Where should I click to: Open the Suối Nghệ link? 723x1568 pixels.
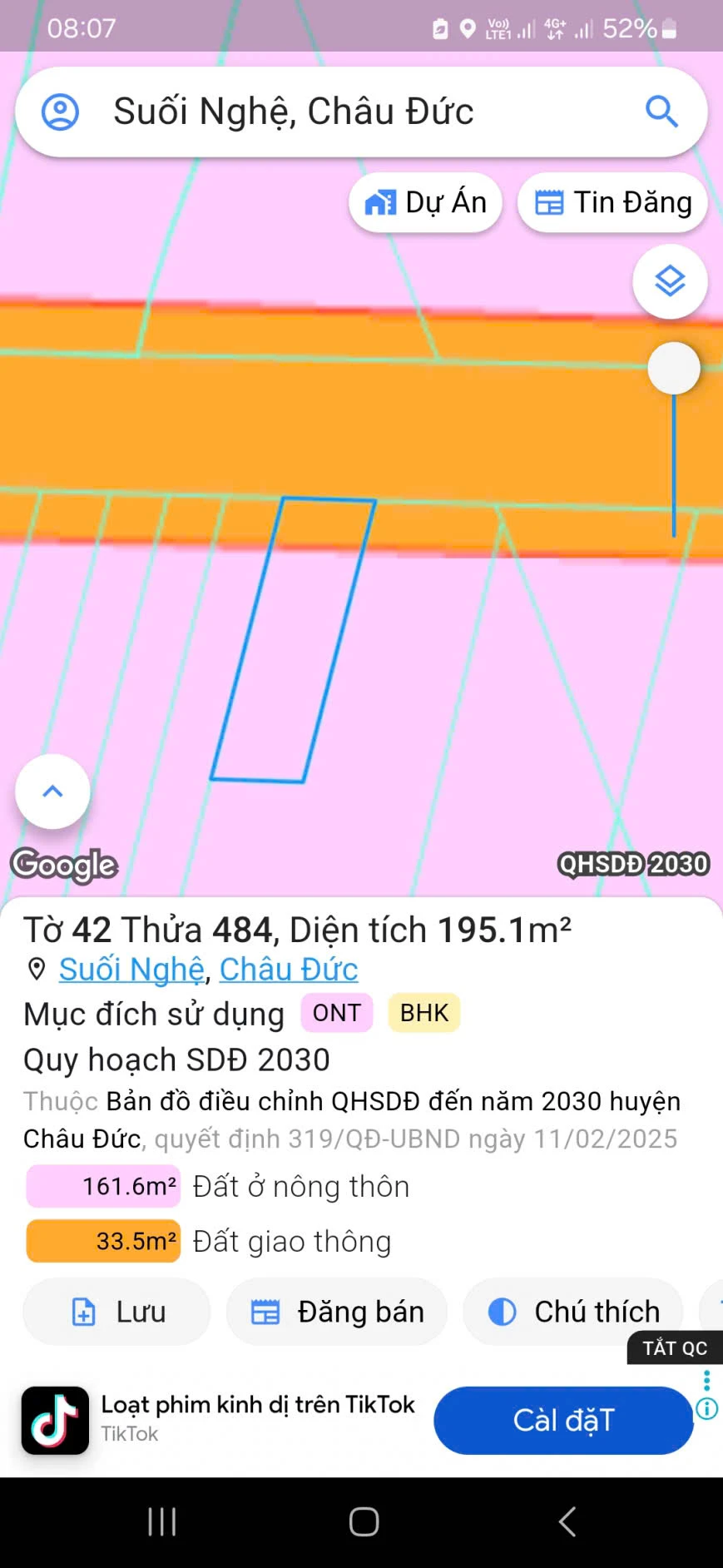click(131, 970)
